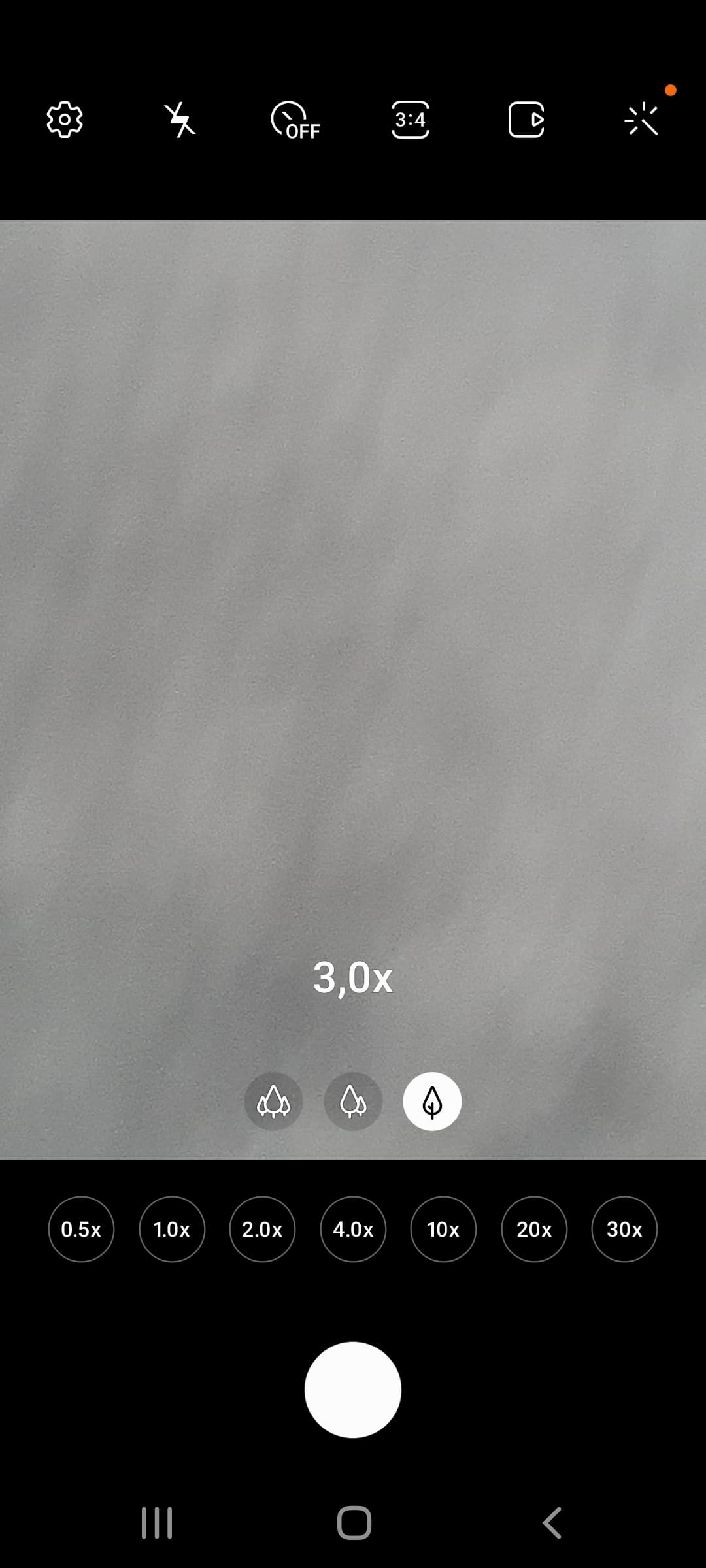Viewport: 706px width, 1568px height.
Task: Set zoom to 0.5x
Action: click(81, 1229)
